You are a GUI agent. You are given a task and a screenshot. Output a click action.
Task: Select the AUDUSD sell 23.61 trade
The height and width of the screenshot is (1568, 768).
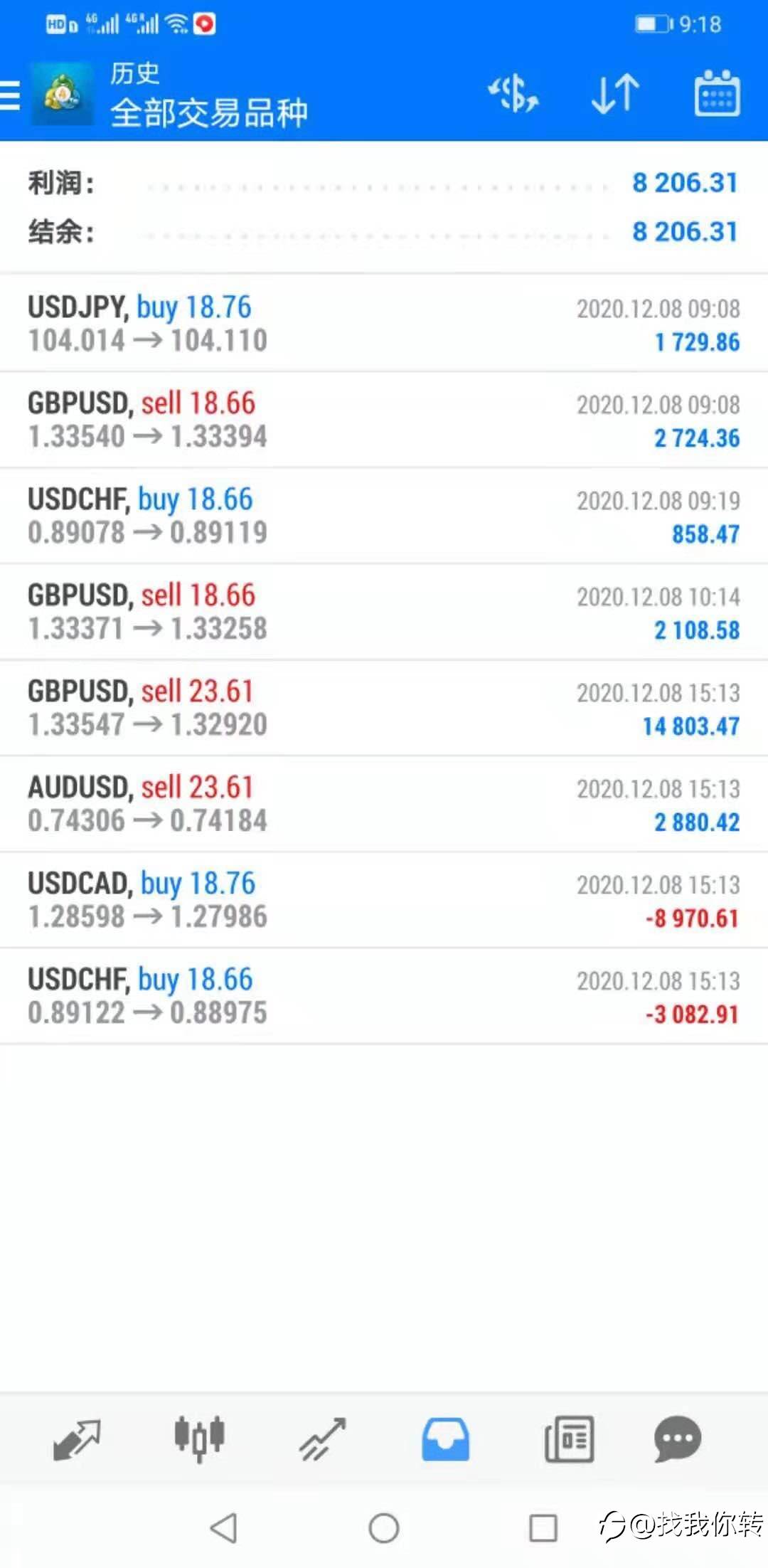(x=384, y=804)
